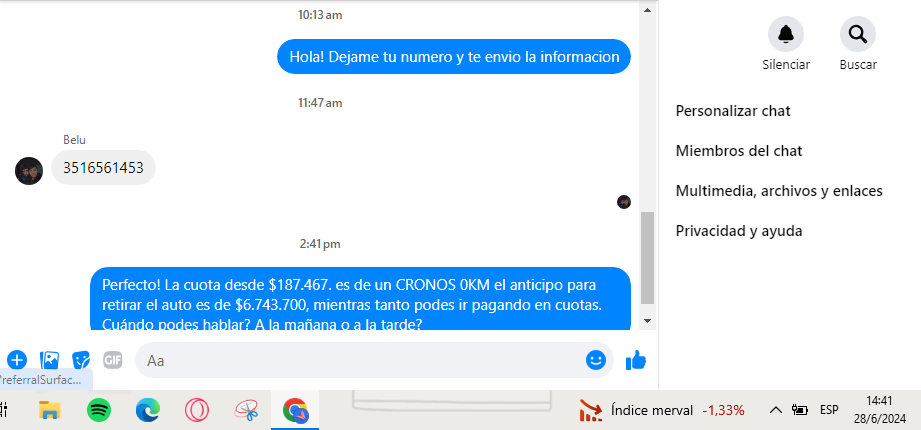921x430 pixels.
Task: Open more actions with the plus icon
Action: (x=17, y=360)
